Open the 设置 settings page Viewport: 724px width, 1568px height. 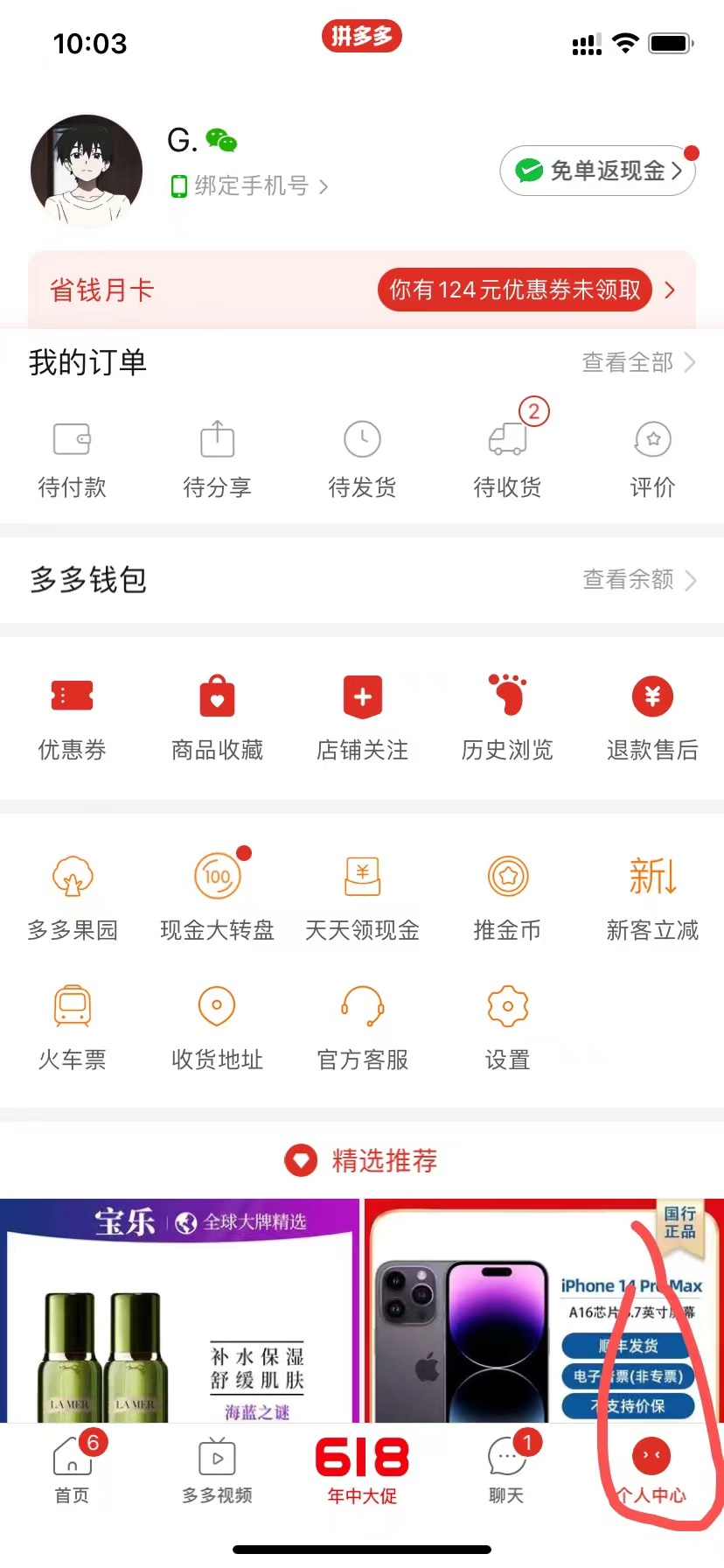507,1028
